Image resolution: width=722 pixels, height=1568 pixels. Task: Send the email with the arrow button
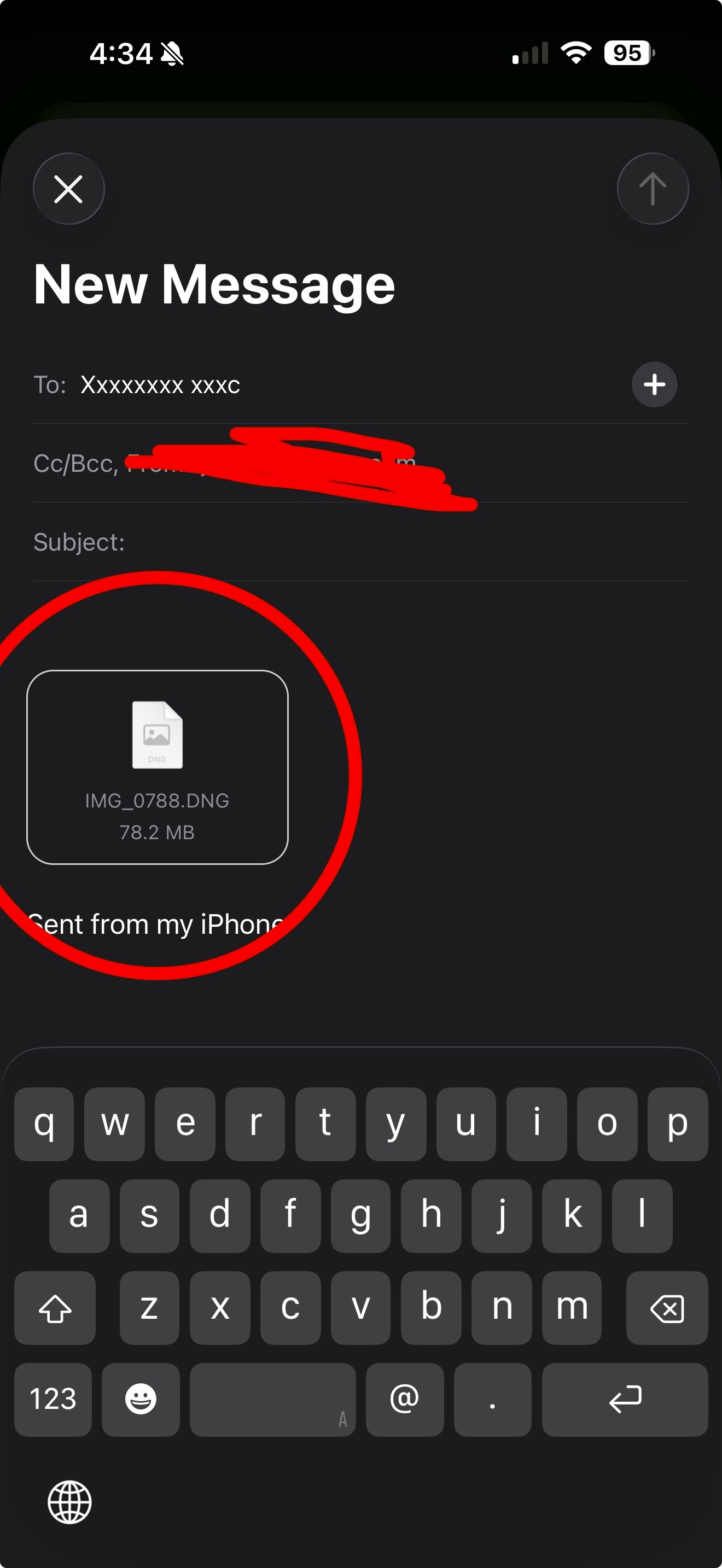coord(653,189)
